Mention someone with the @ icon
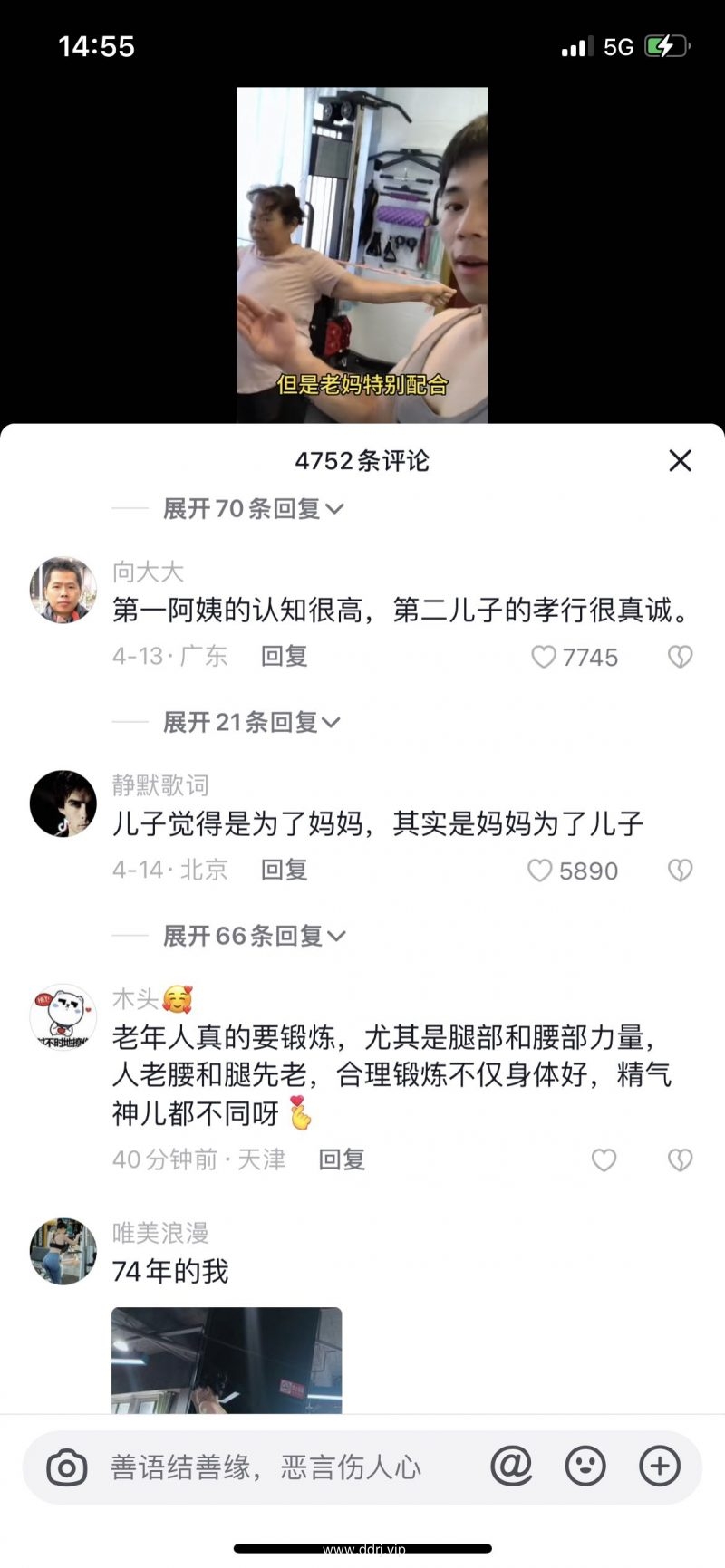The width and height of the screenshot is (725, 1568). pos(511,1466)
